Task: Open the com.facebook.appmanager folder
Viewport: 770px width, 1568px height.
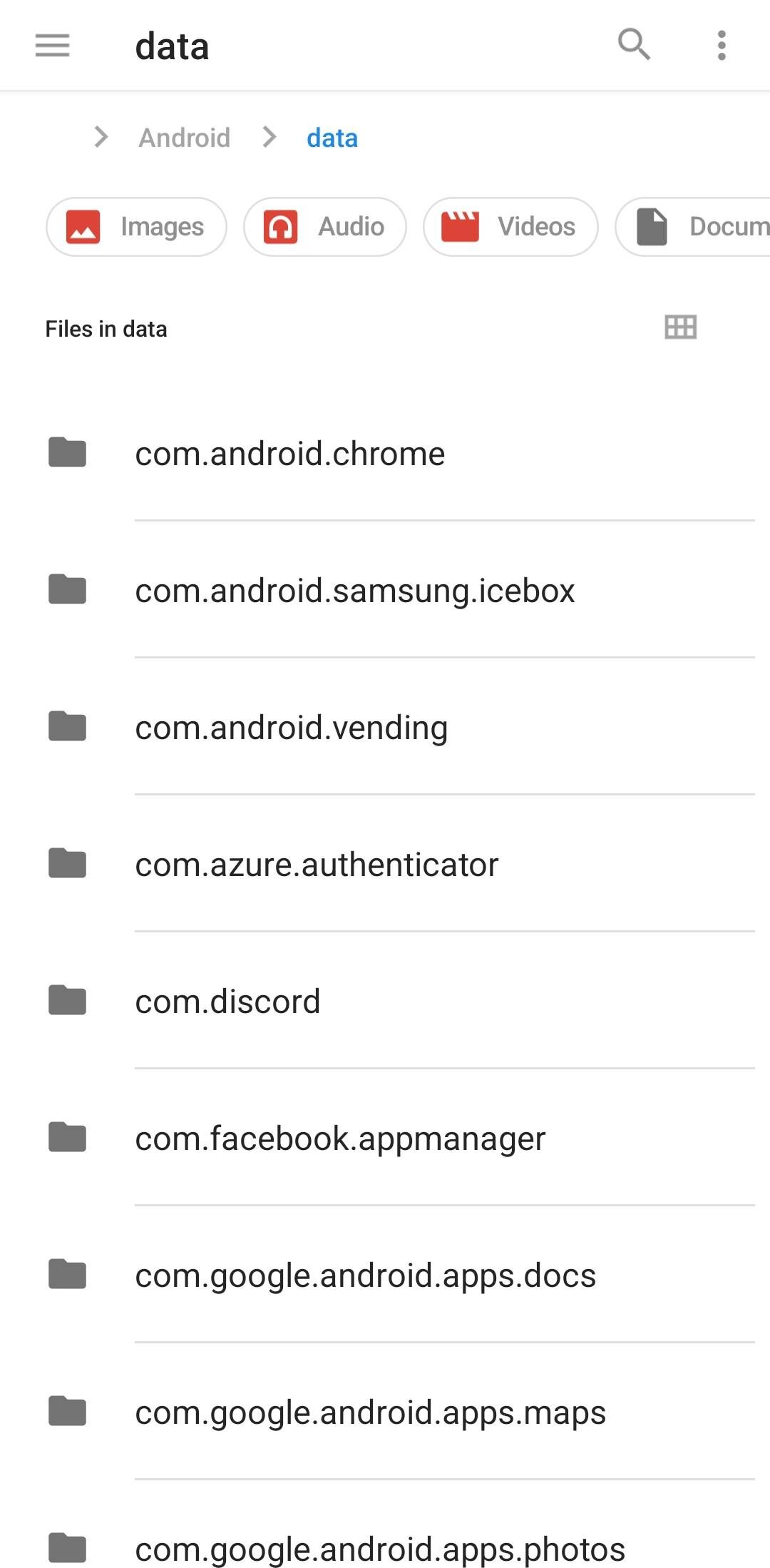Action: [x=340, y=1139]
